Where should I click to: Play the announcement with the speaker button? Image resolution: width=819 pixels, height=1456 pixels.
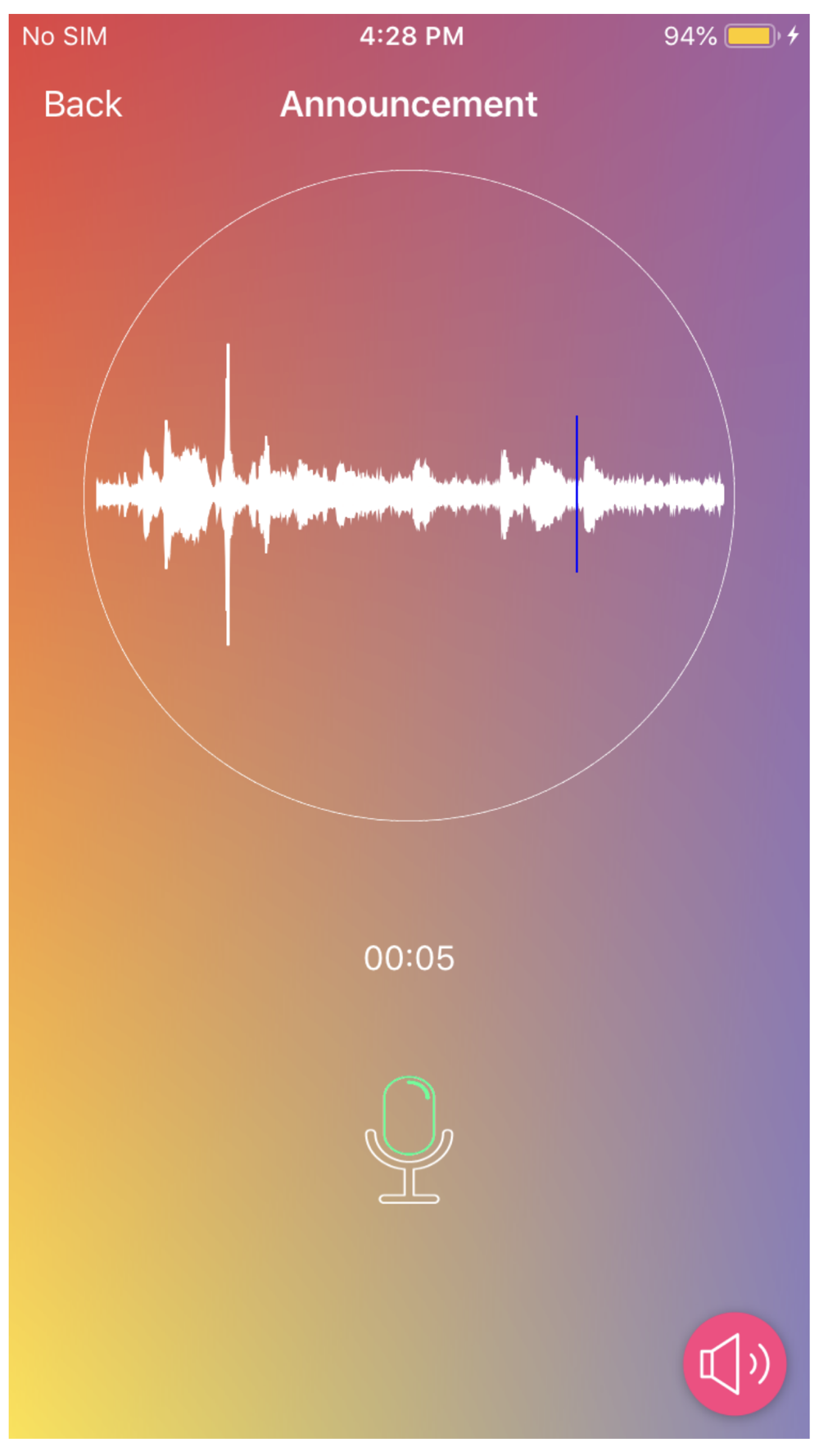pyautogui.click(x=735, y=1363)
